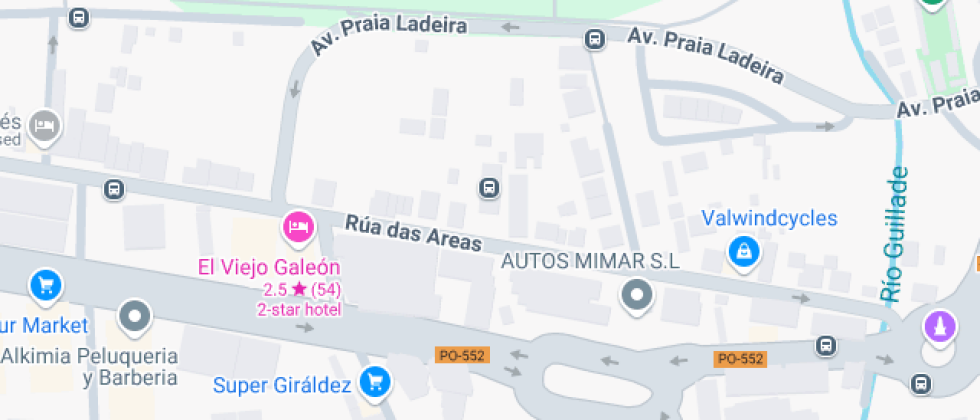Screen dimensions: 980x420
Task: Open the shopping cart pin above Market
Action: (x=46, y=286)
